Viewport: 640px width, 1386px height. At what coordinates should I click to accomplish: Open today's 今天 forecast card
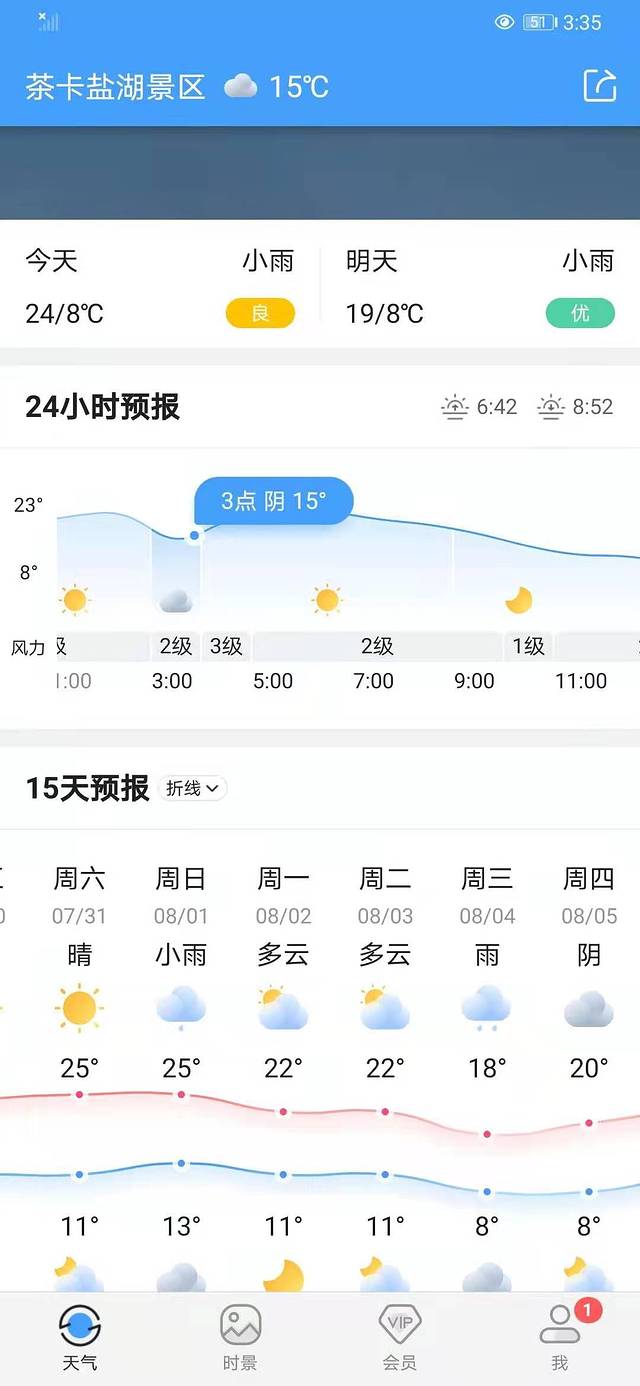point(160,287)
